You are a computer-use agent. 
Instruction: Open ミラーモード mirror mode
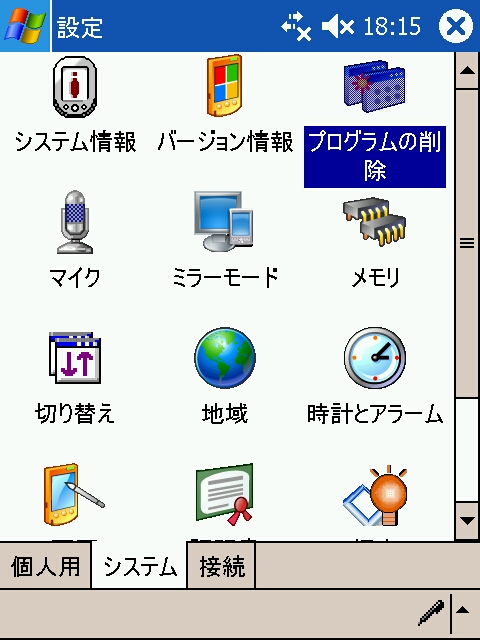(224, 239)
